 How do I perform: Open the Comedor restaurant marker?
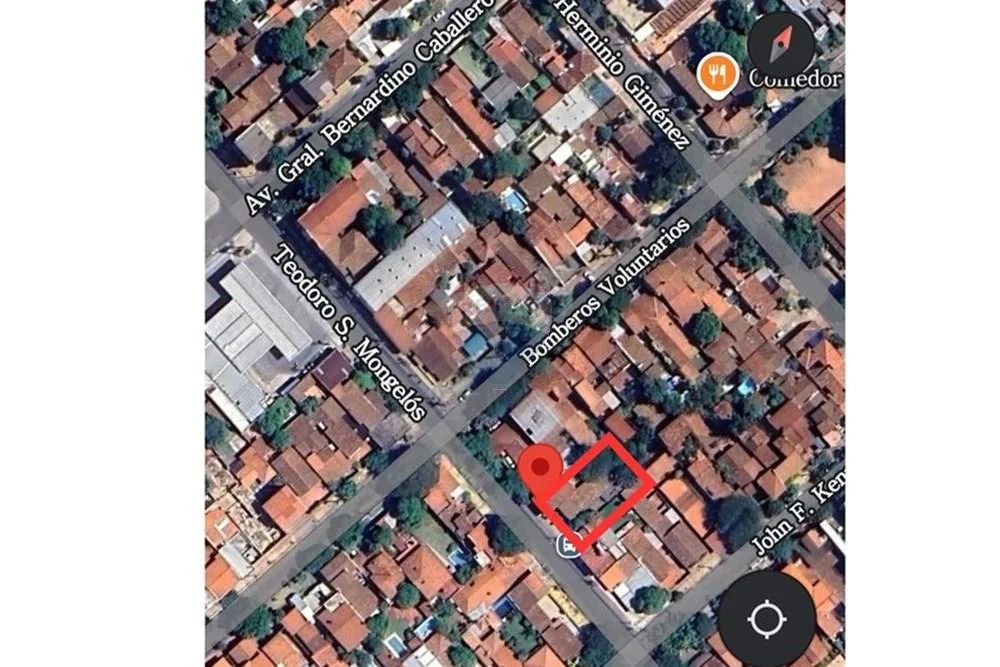pyautogui.click(x=717, y=73)
